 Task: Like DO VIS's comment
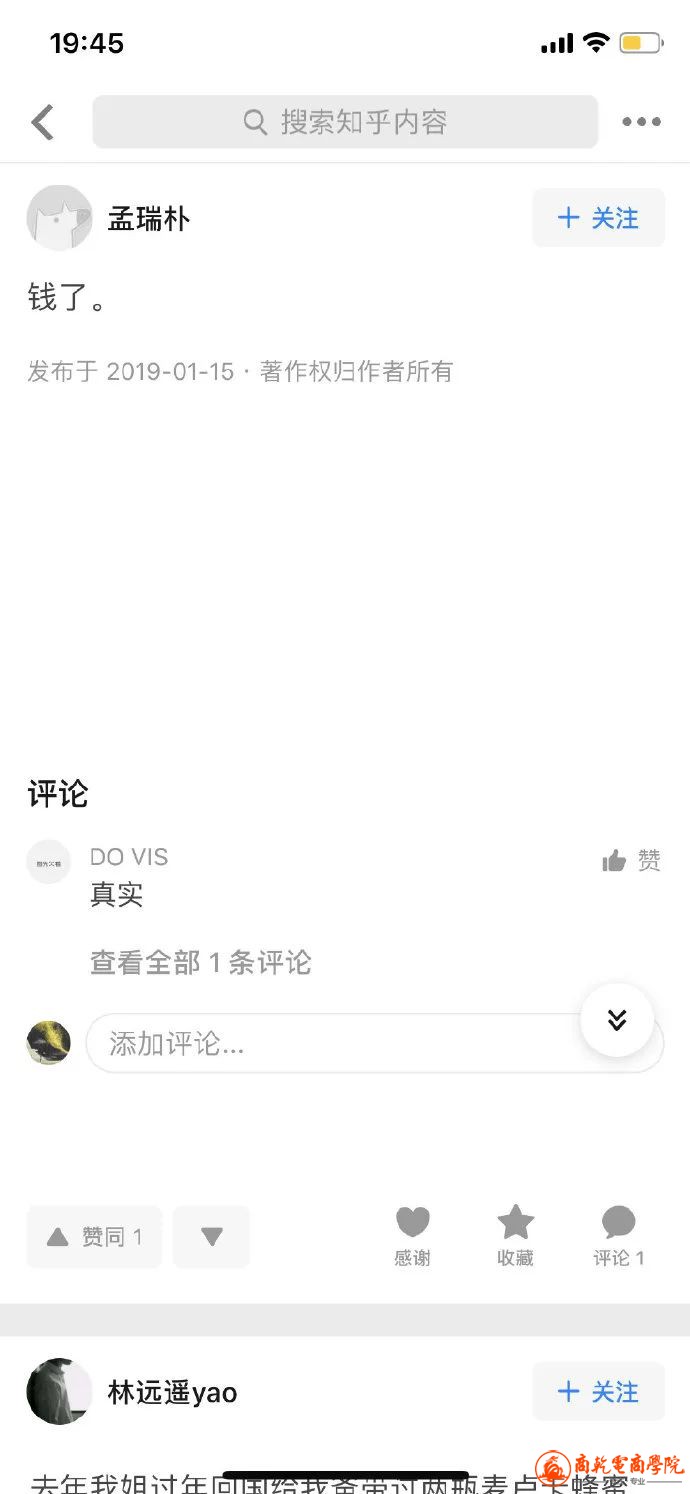pyautogui.click(x=631, y=861)
